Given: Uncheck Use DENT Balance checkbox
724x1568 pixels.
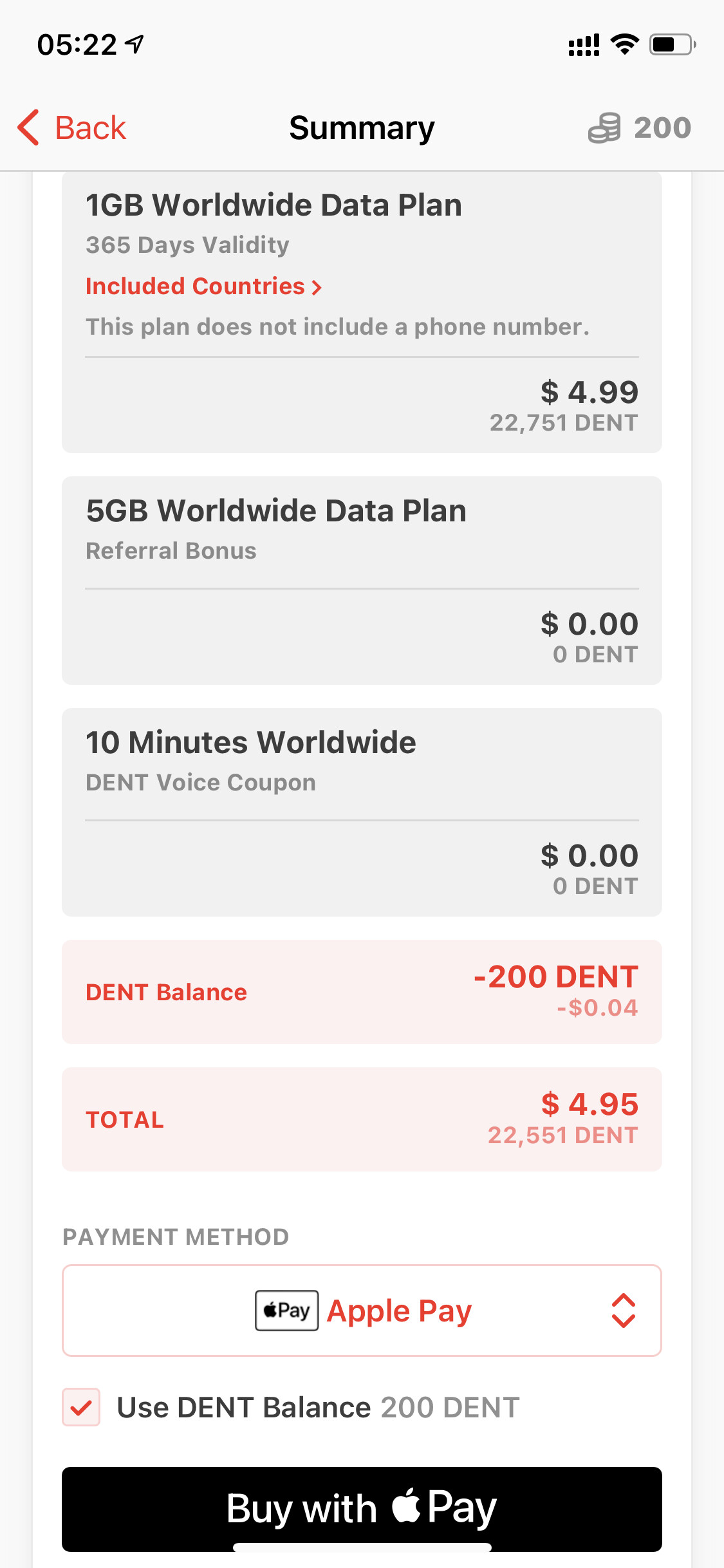Looking at the screenshot, I should click(81, 1407).
